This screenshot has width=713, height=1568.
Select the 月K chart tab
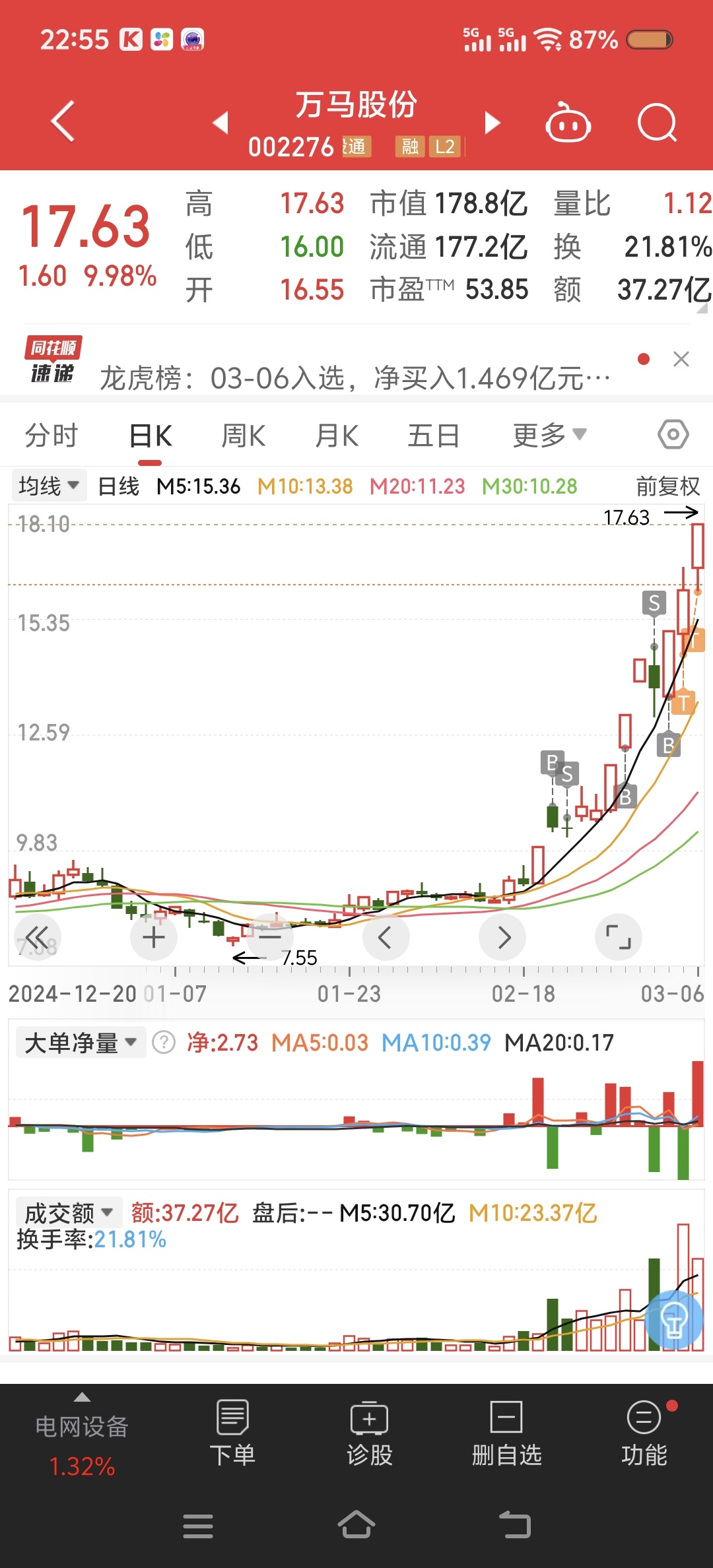click(x=337, y=436)
